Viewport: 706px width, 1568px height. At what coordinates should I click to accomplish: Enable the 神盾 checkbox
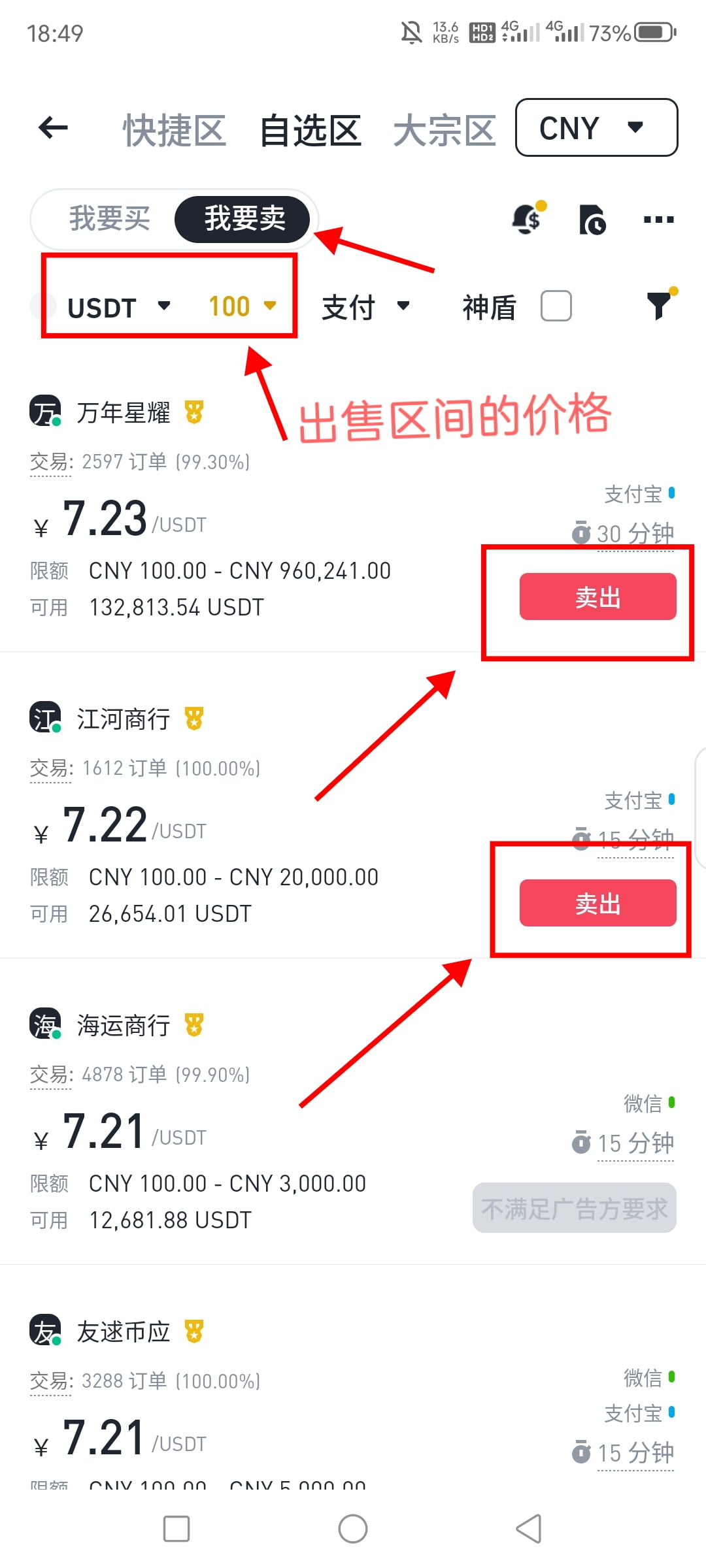coord(556,305)
